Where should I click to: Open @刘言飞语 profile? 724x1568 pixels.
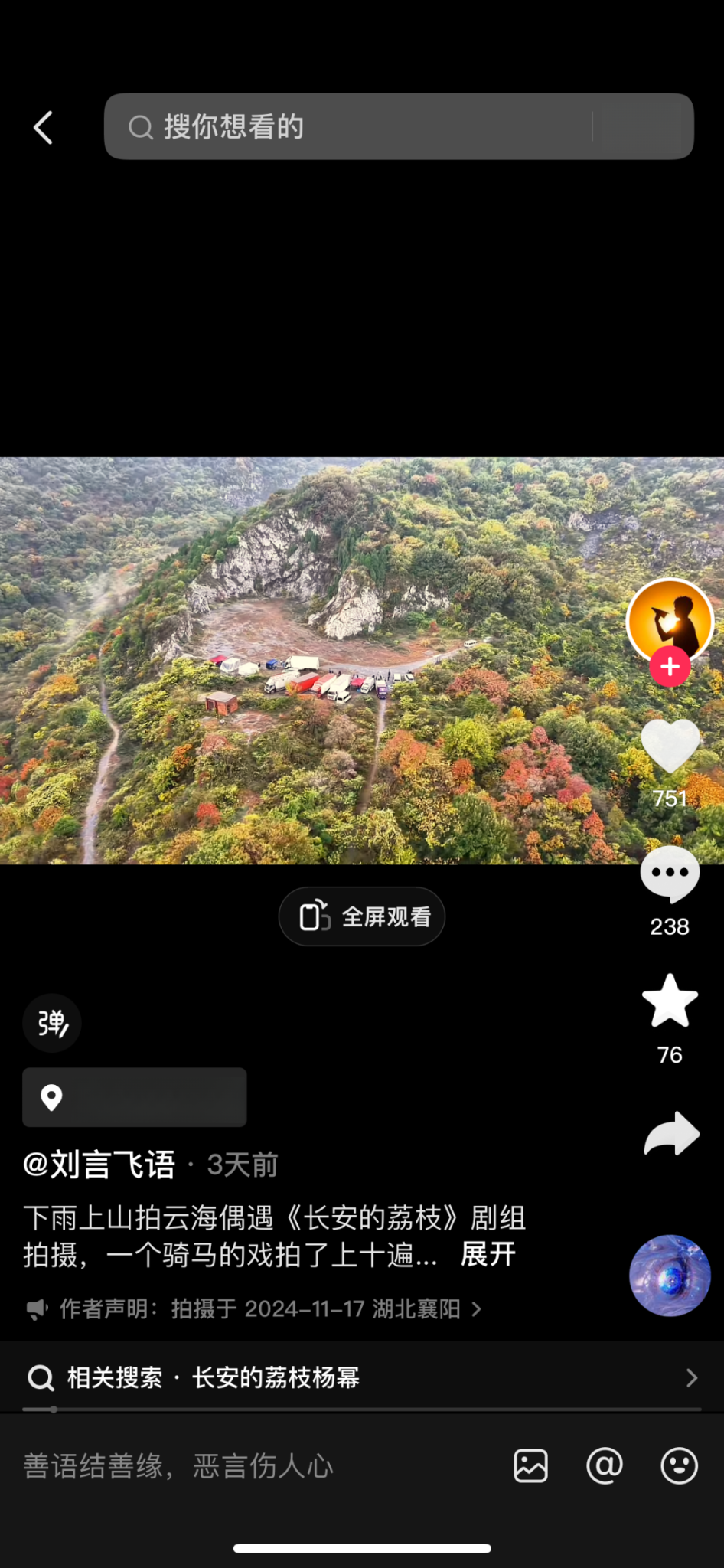click(99, 1165)
